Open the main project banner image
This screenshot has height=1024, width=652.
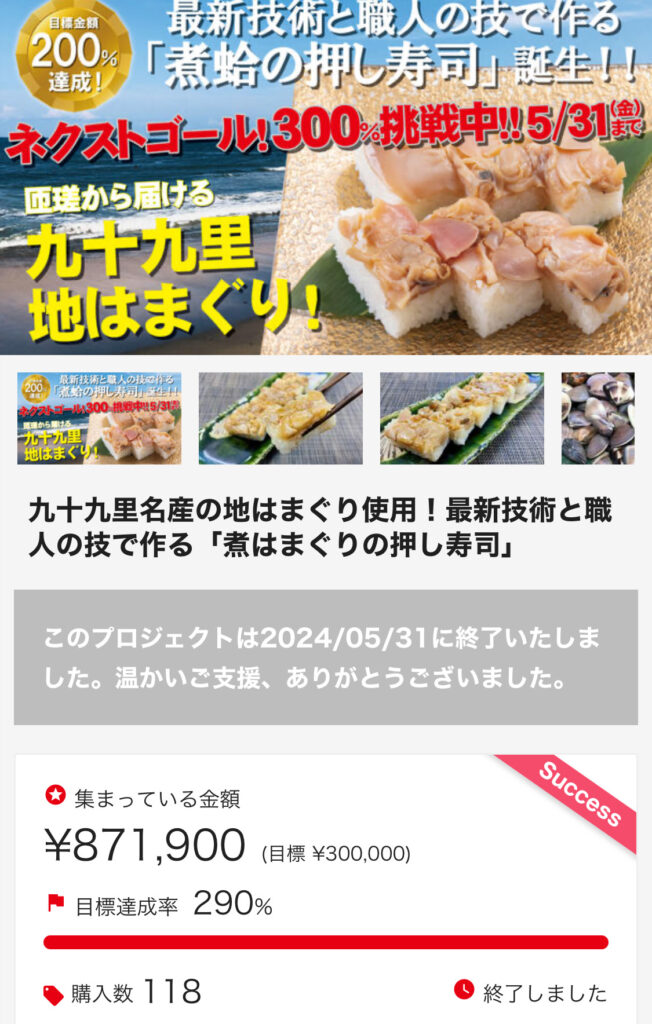click(x=326, y=177)
